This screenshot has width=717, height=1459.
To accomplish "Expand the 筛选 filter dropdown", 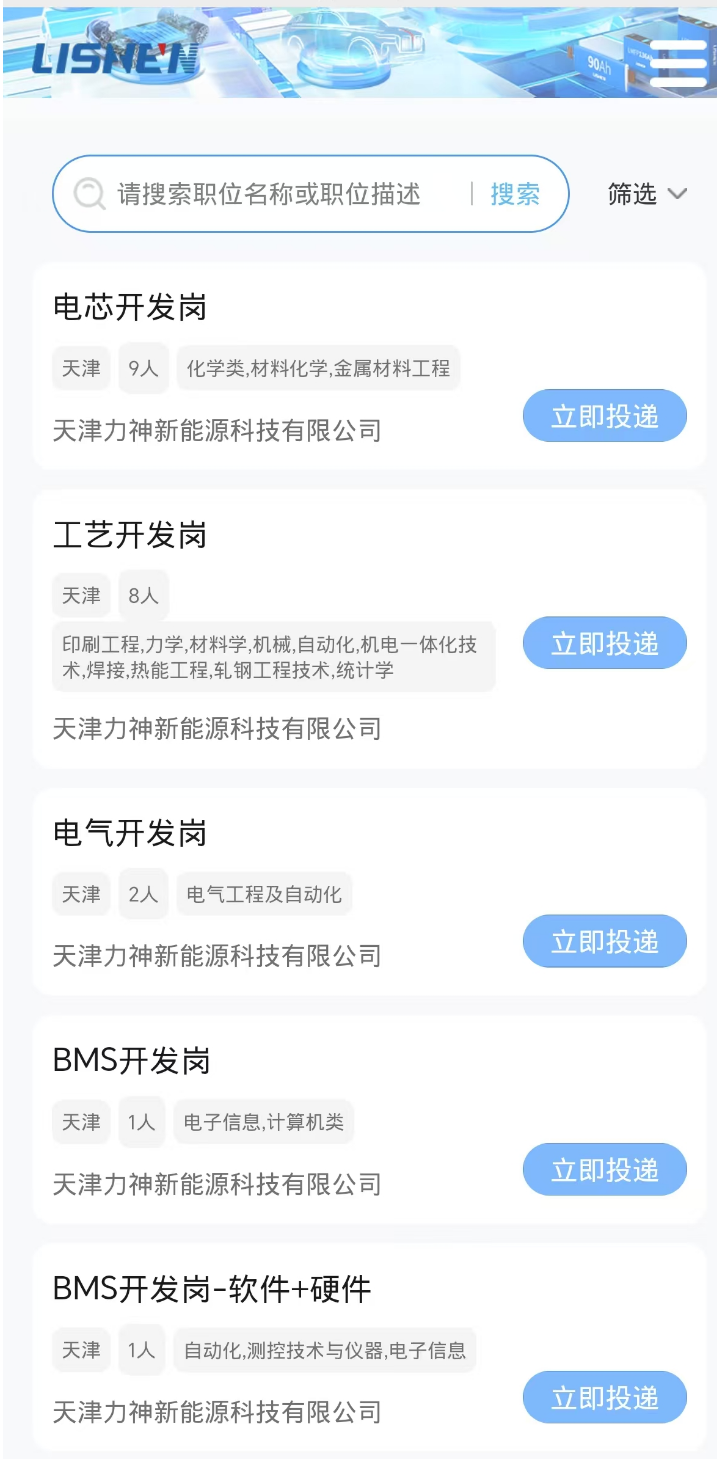I will (x=647, y=194).
